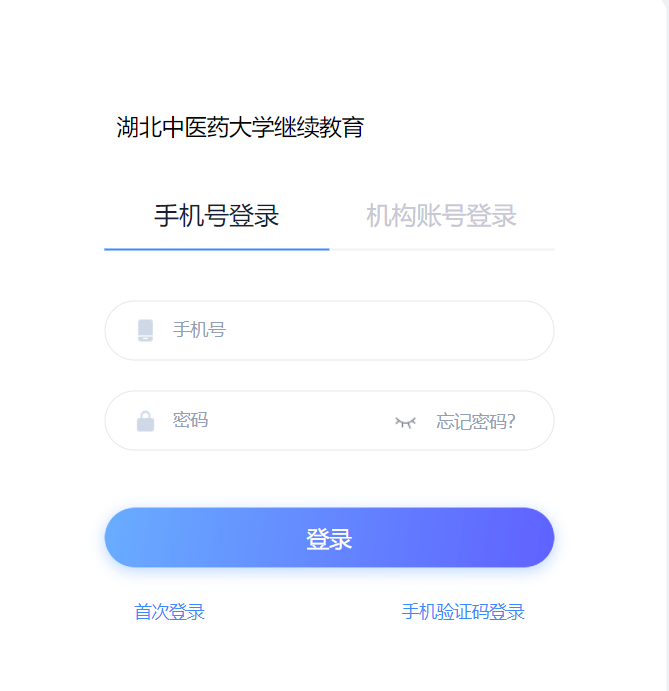Choose 手机验证码登录 option
The height and width of the screenshot is (691, 669).
(x=463, y=612)
